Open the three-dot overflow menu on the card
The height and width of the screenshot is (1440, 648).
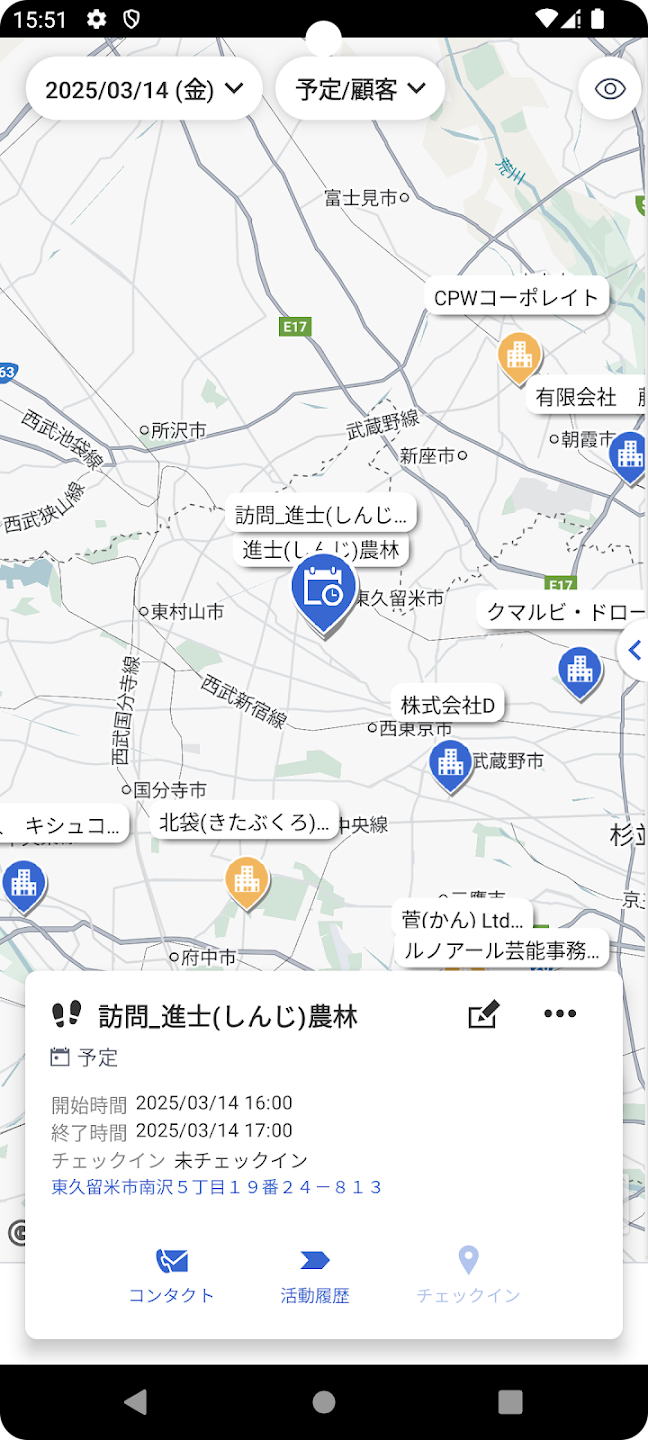560,1014
